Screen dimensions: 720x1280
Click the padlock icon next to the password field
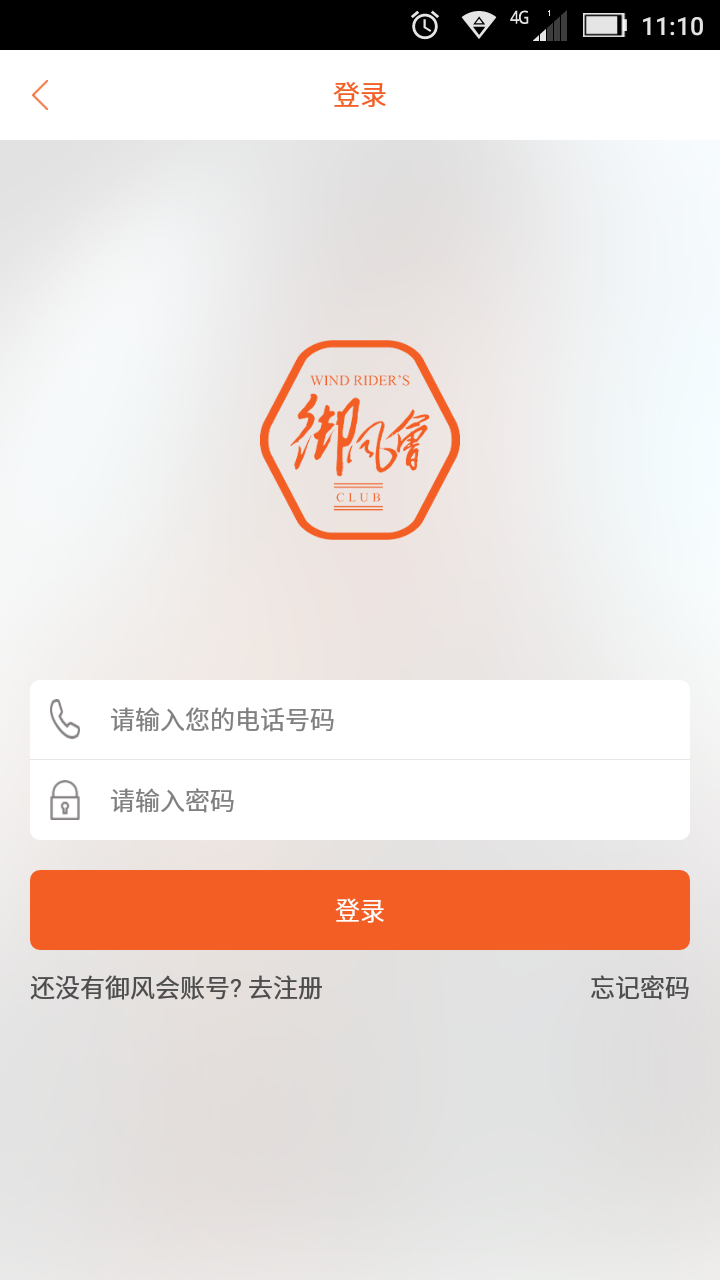[x=65, y=799]
